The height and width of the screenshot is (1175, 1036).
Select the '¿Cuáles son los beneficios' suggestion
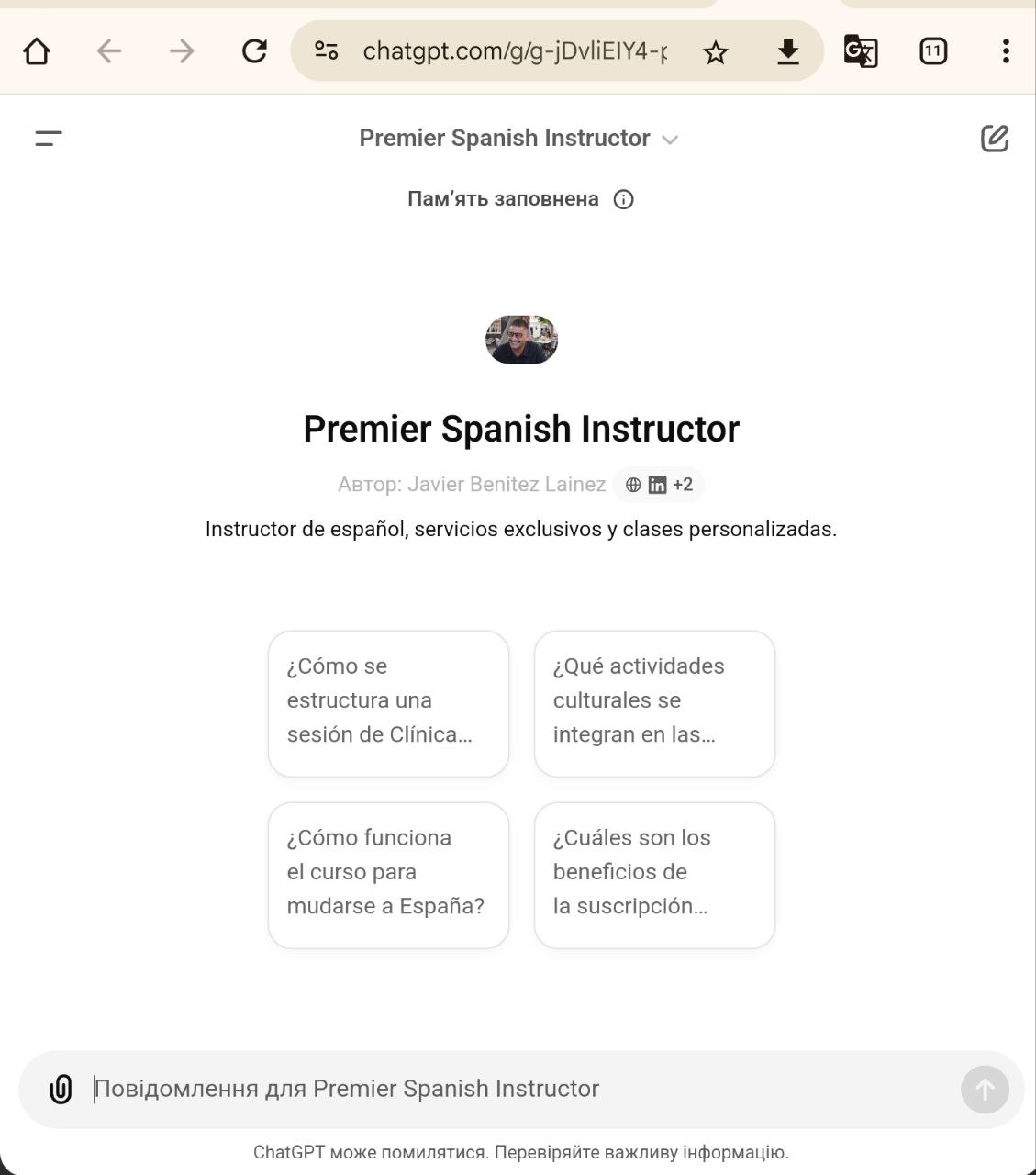tap(654, 875)
